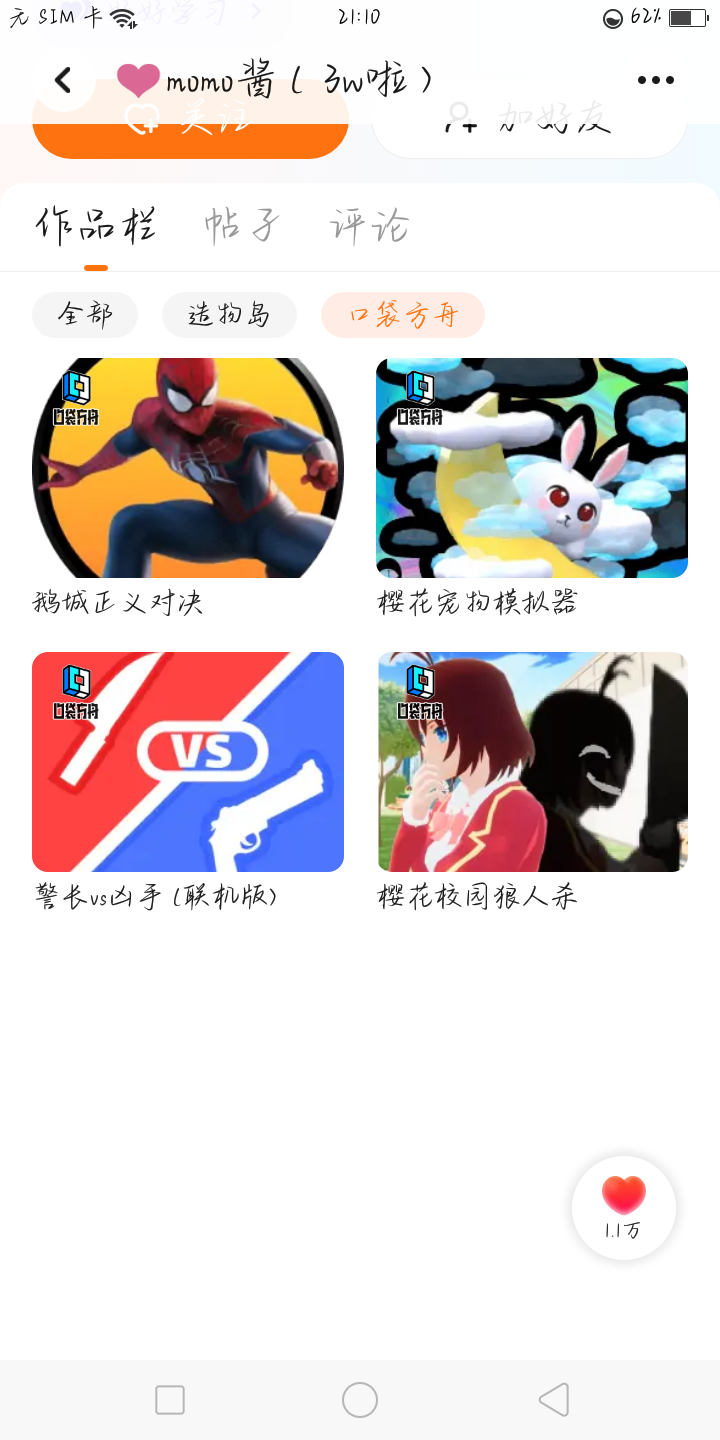
Task: Select the 作品栏 tab
Action: pos(96,226)
